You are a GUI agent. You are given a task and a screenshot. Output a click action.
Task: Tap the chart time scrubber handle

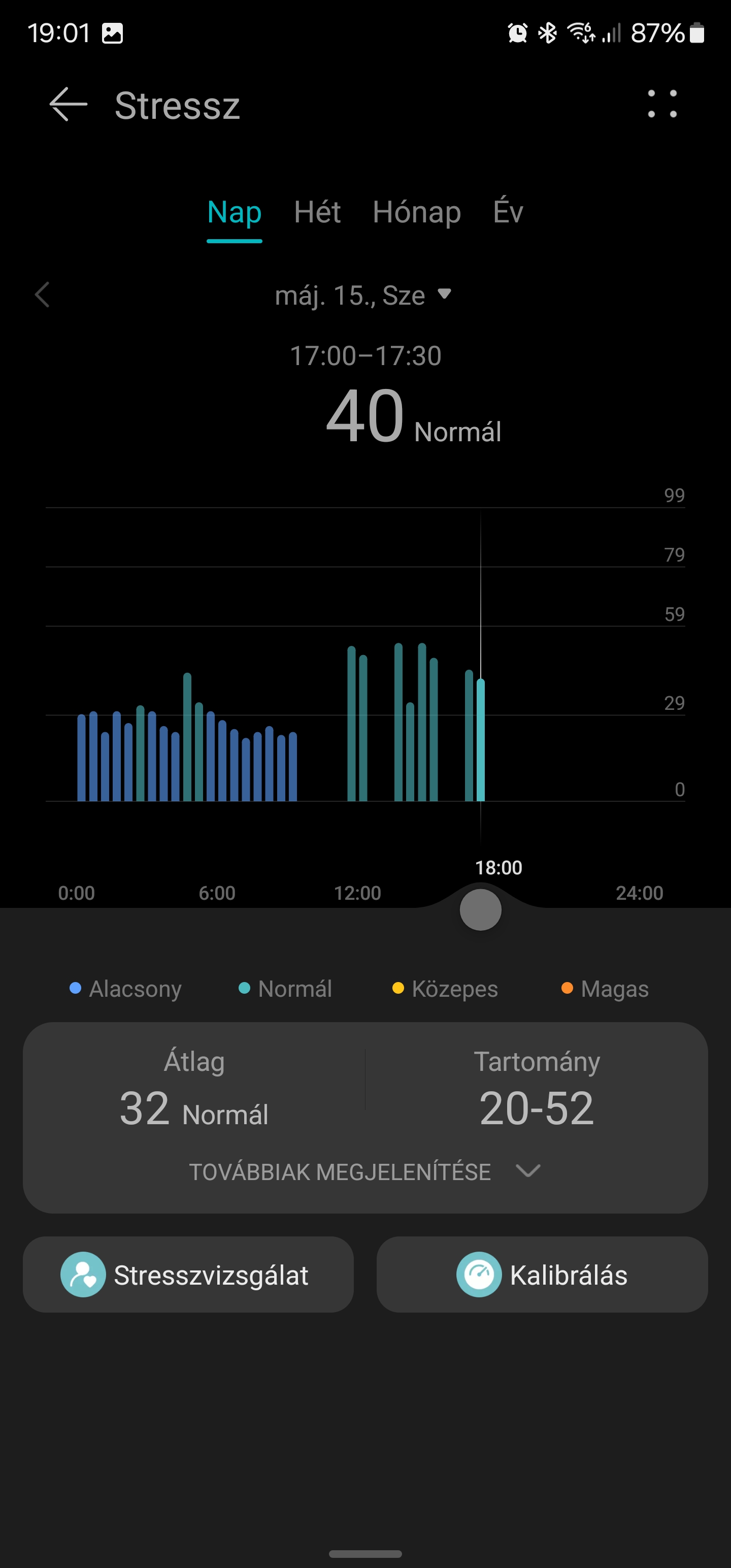(x=481, y=909)
